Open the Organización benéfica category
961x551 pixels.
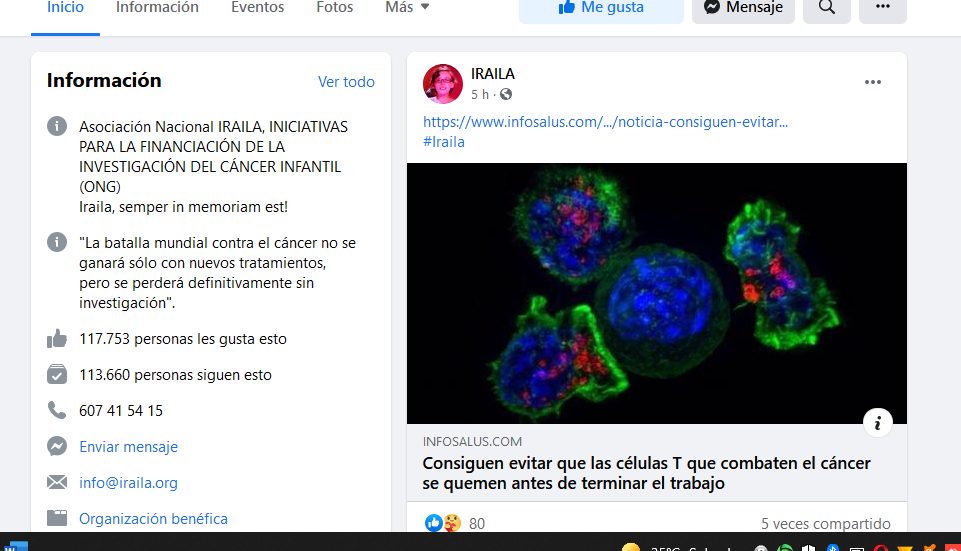click(x=153, y=519)
